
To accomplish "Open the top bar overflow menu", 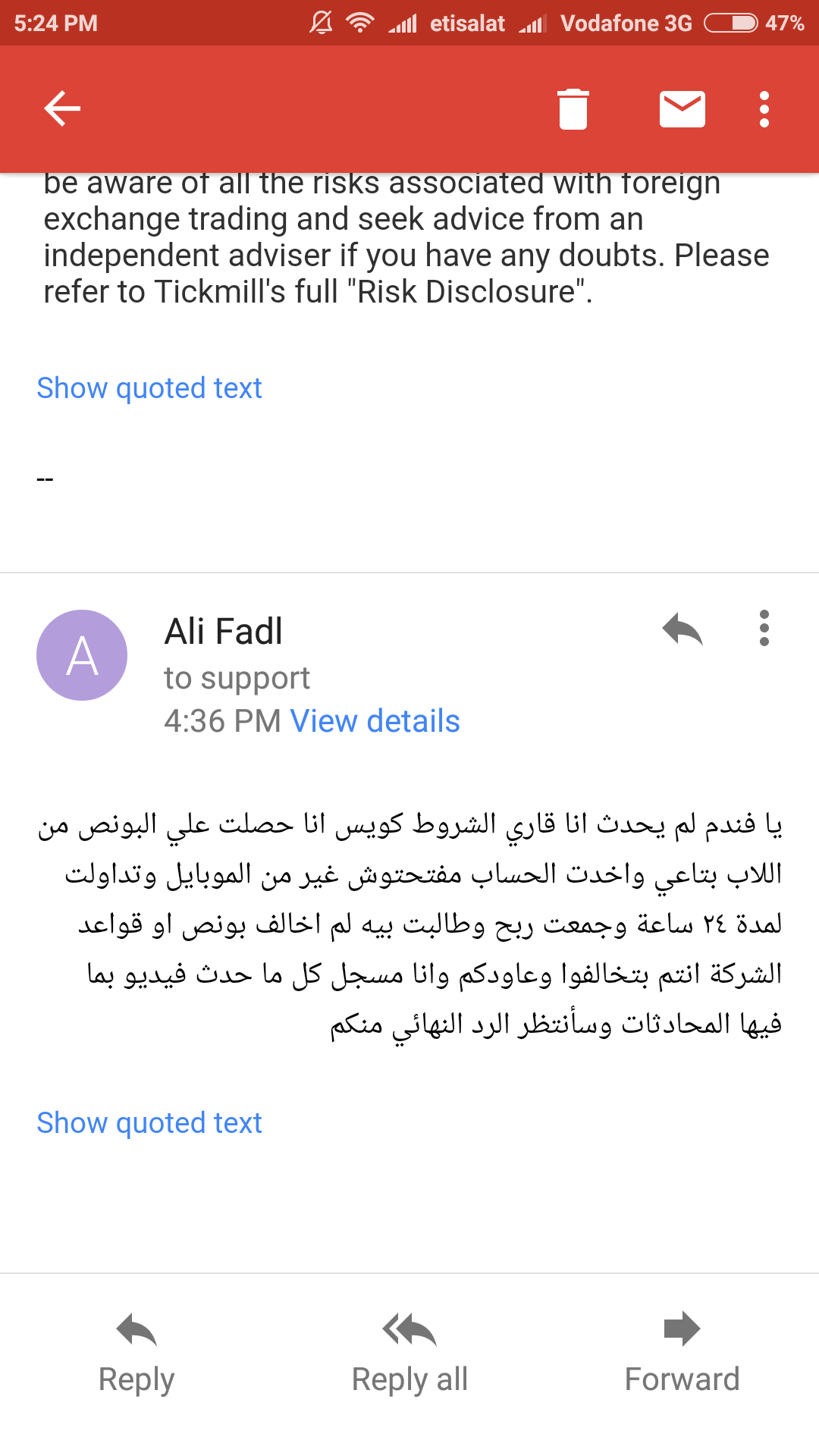I will point(764,109).
